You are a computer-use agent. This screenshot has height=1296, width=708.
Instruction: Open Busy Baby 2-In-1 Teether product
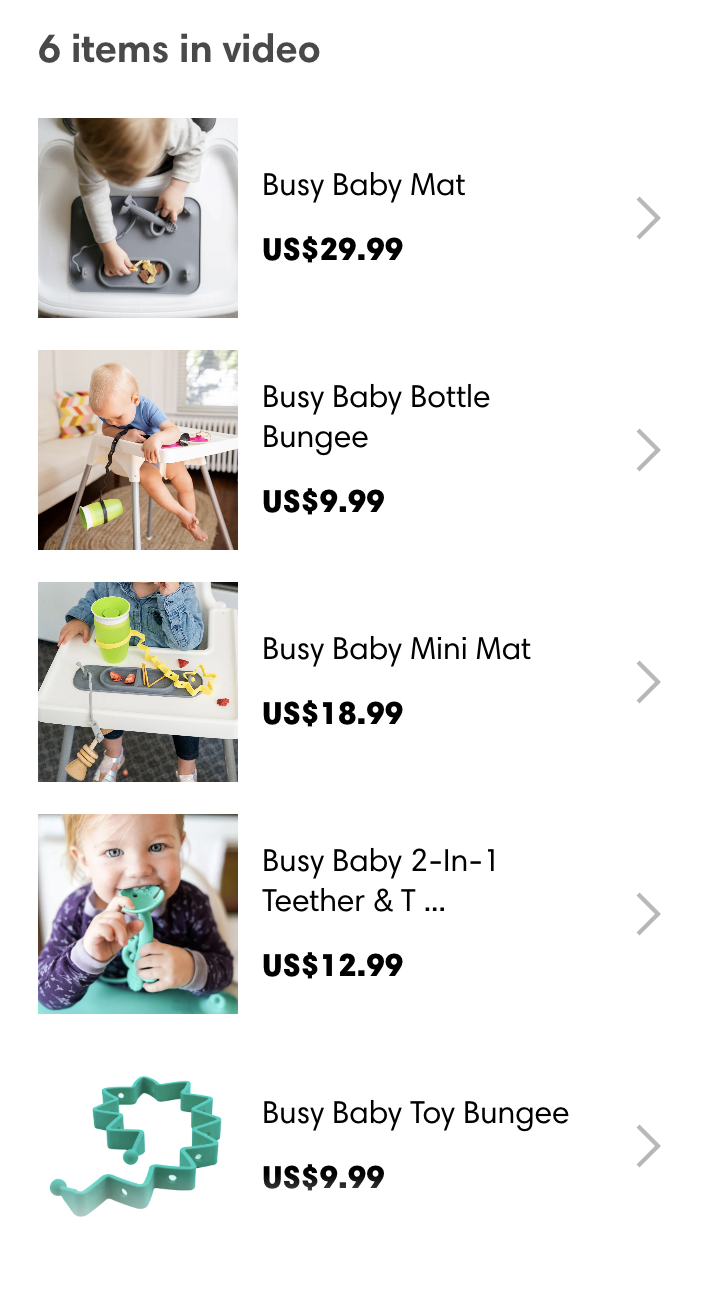(354, 914)
